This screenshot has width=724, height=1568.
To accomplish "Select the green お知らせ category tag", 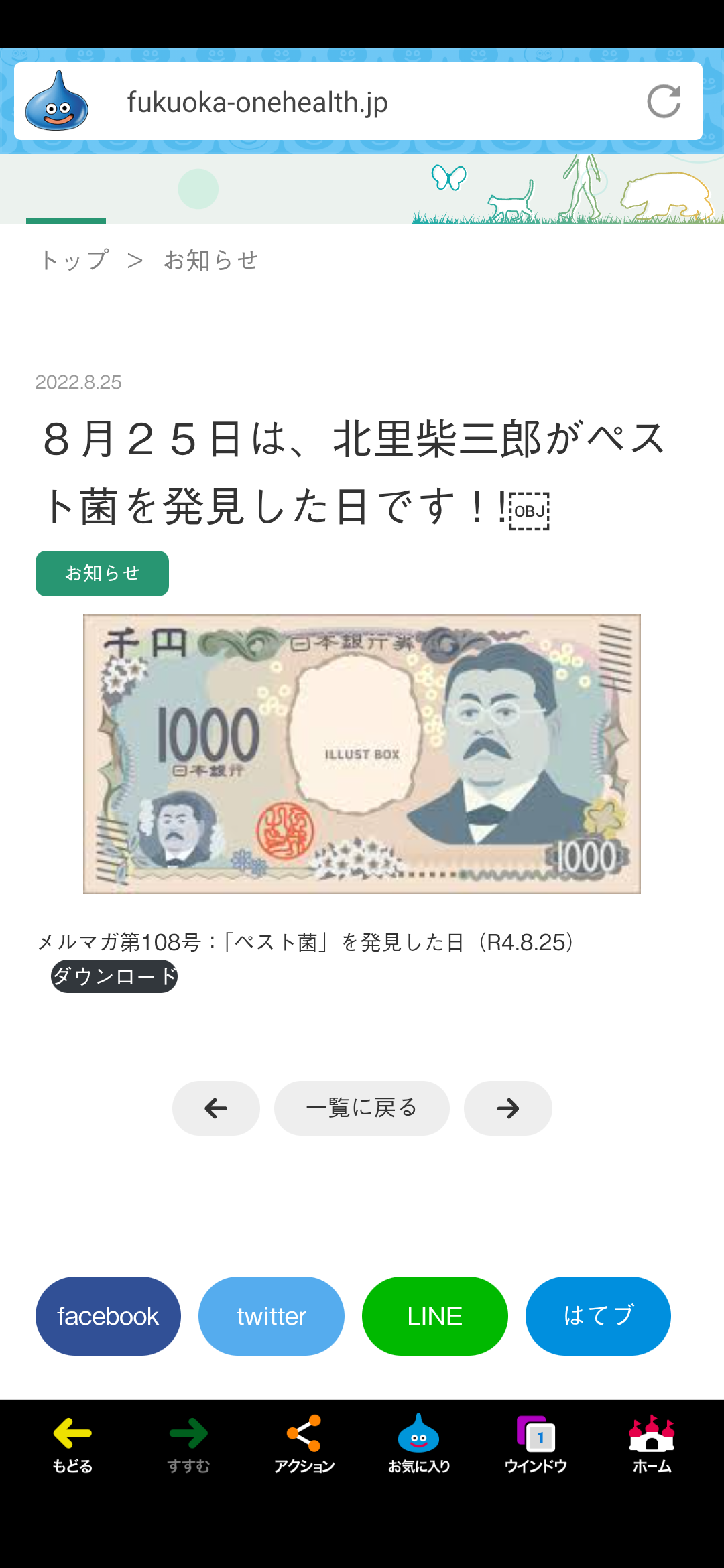I will point(102,574).
